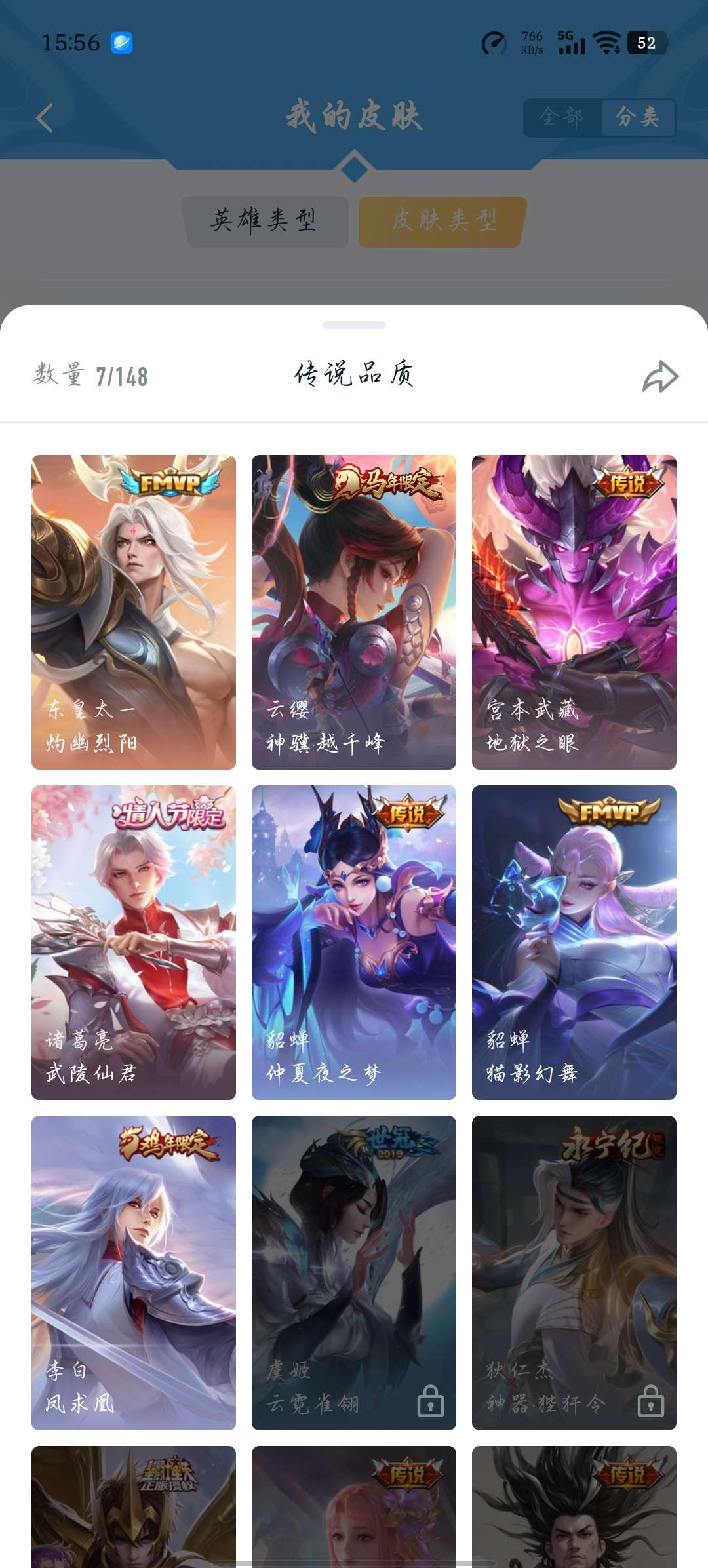The height and width of the screenshot is (1568, 708).
Task: View 宫本武藏 地狱之眼 skin
Action: [574, 612]
